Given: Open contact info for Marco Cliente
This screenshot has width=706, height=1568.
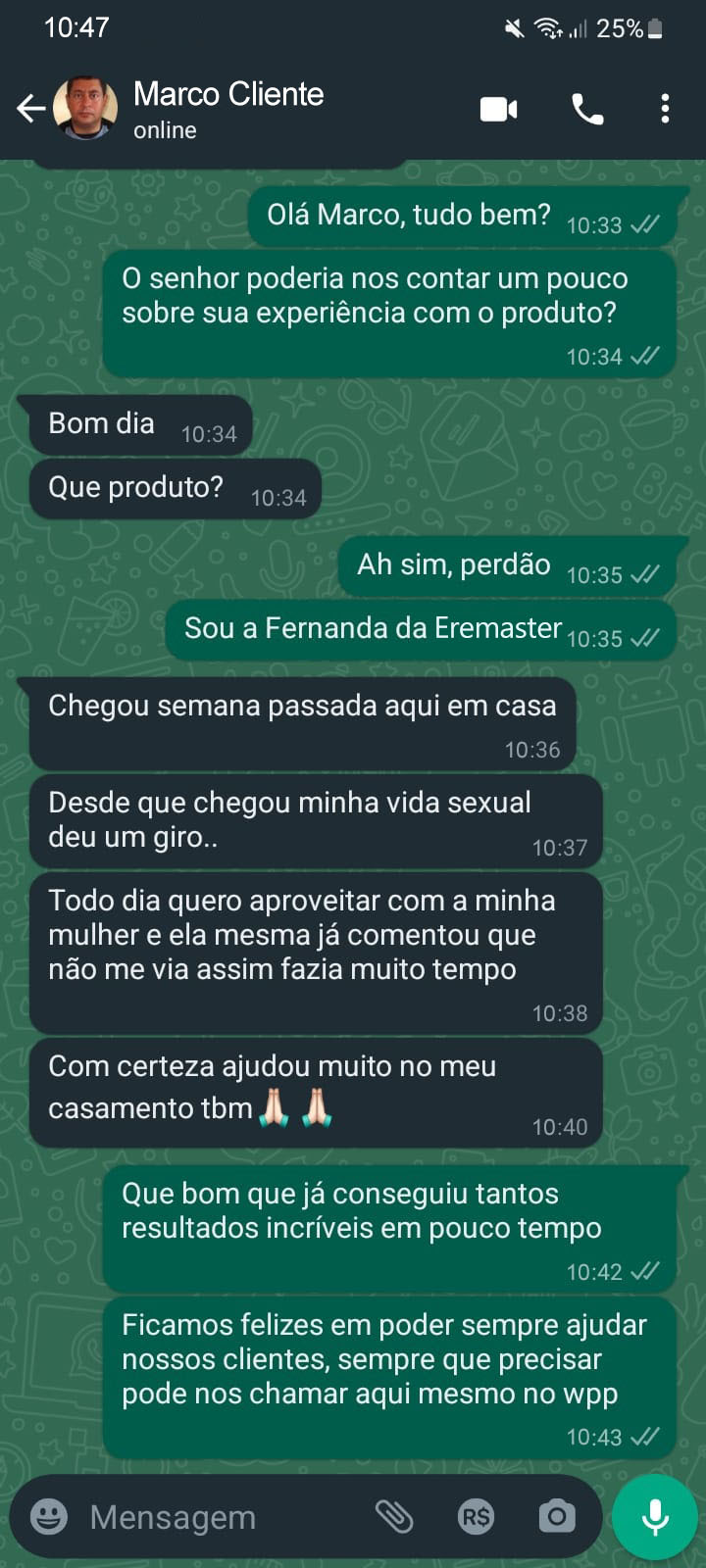Looking at the screenshot, I should (228, 109).
